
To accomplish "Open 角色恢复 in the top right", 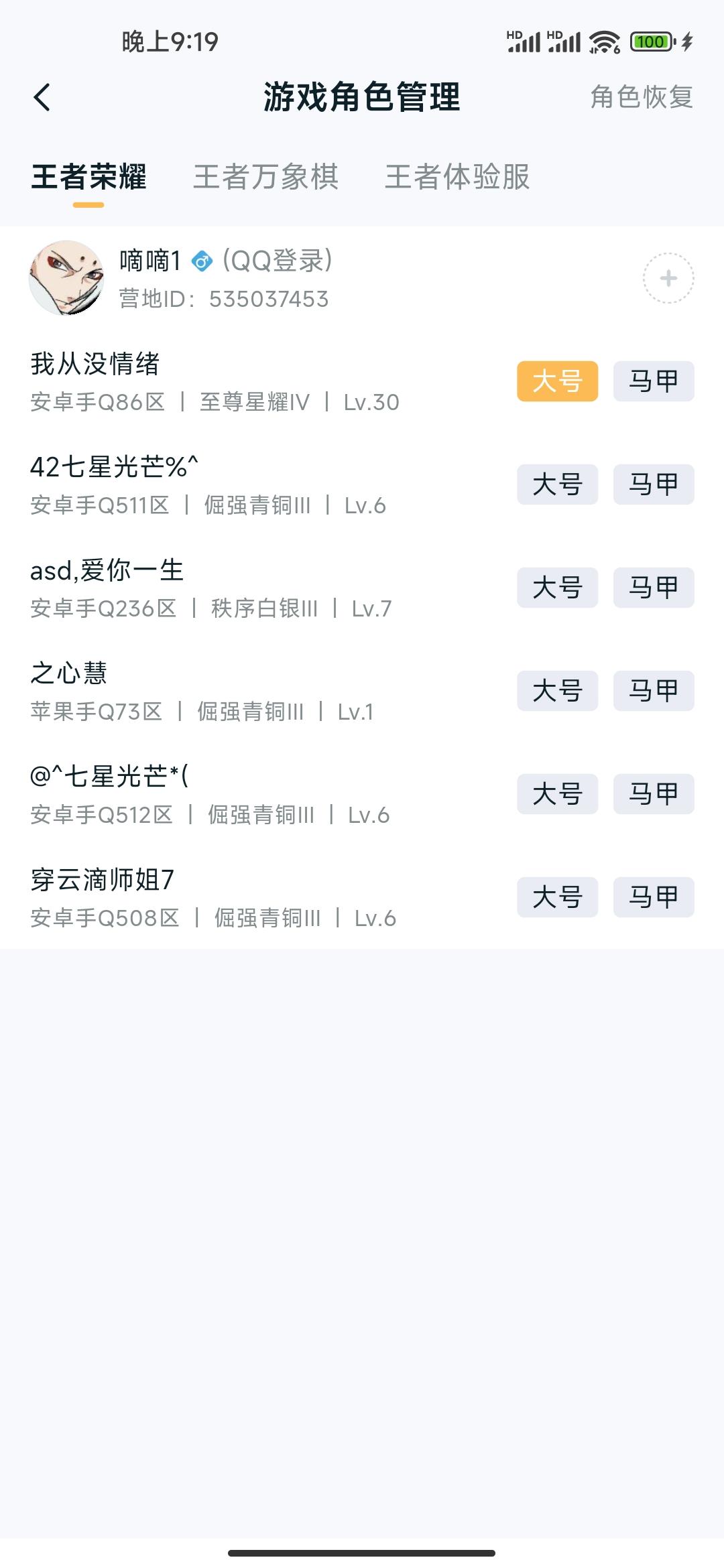I will tap(642, 97).
